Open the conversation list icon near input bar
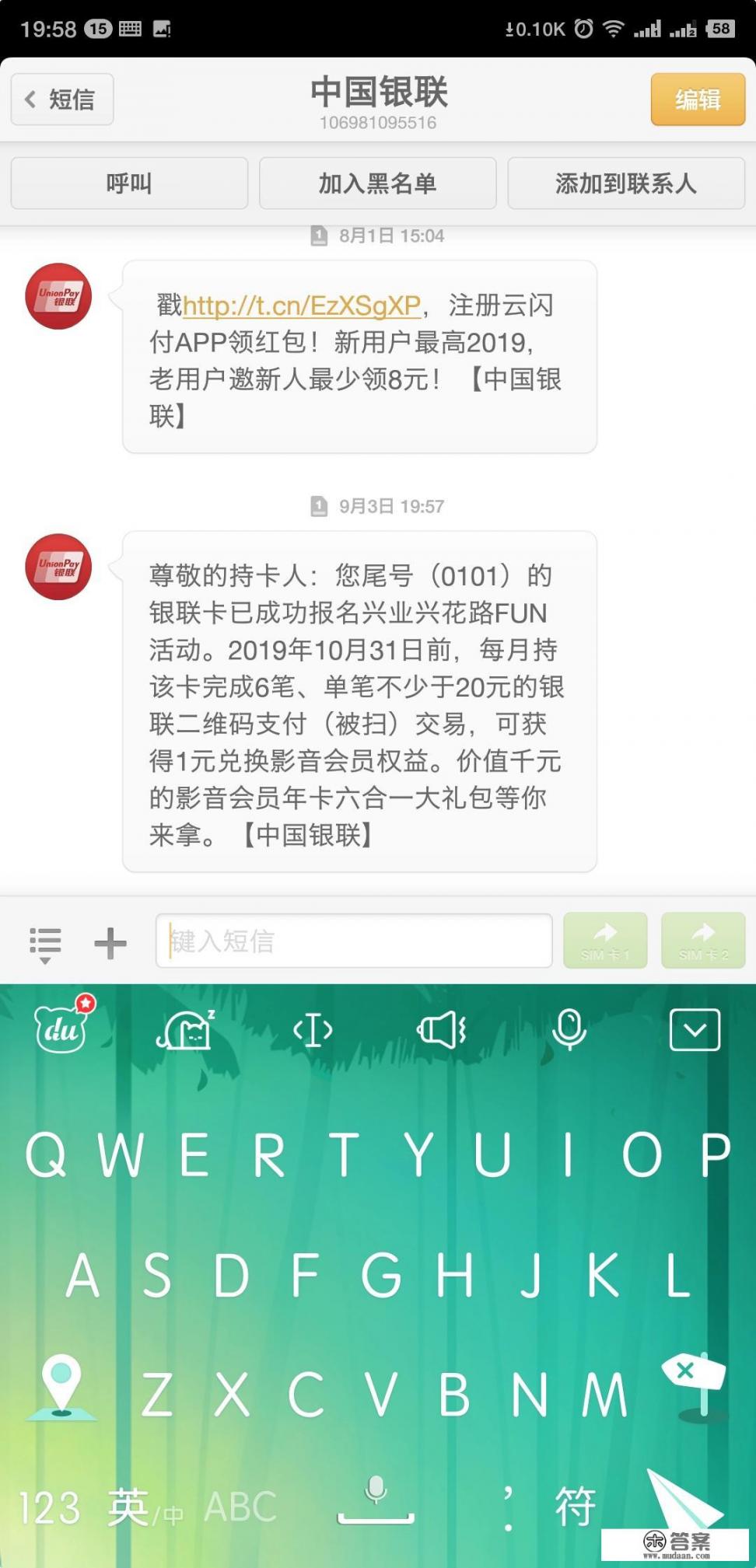Image resolution: width=756 pixels, height=1568 pixels. pyautogui.click(x=45, y=942)
